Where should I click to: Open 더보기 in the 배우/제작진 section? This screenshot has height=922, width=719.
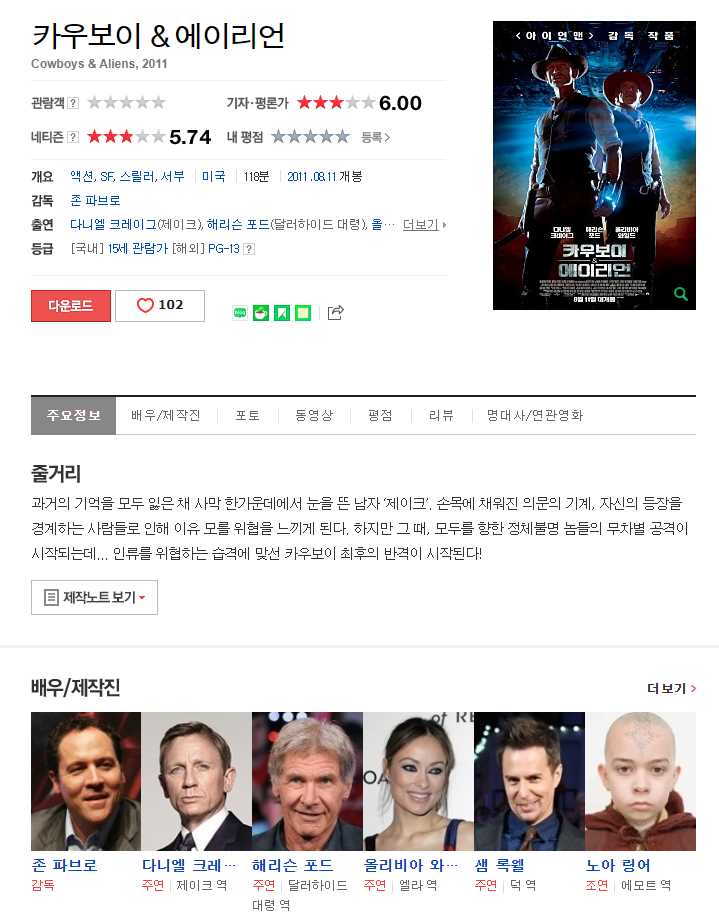tap(671, 688)
